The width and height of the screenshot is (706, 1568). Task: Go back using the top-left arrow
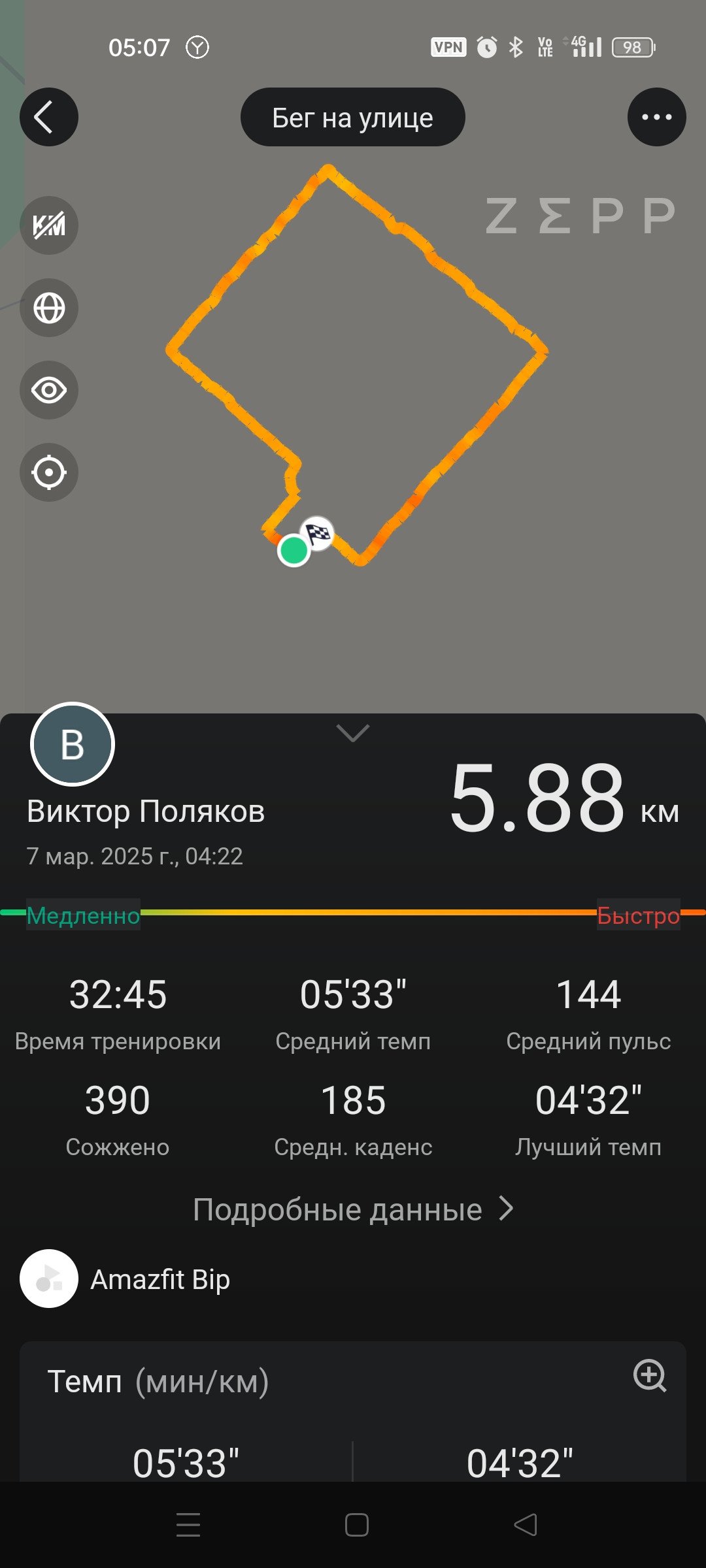49,117
